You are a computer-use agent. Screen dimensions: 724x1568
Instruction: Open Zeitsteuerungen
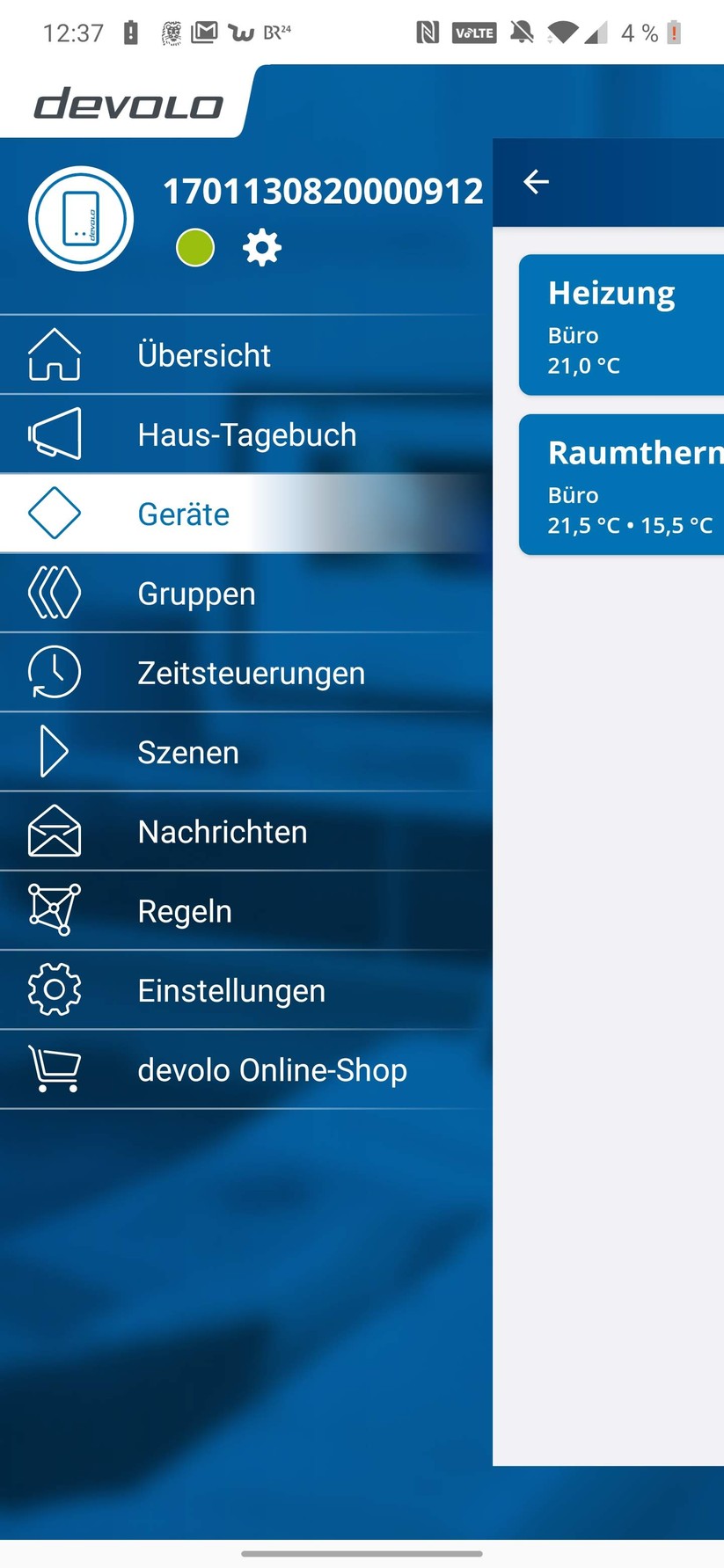coord(251,673)
